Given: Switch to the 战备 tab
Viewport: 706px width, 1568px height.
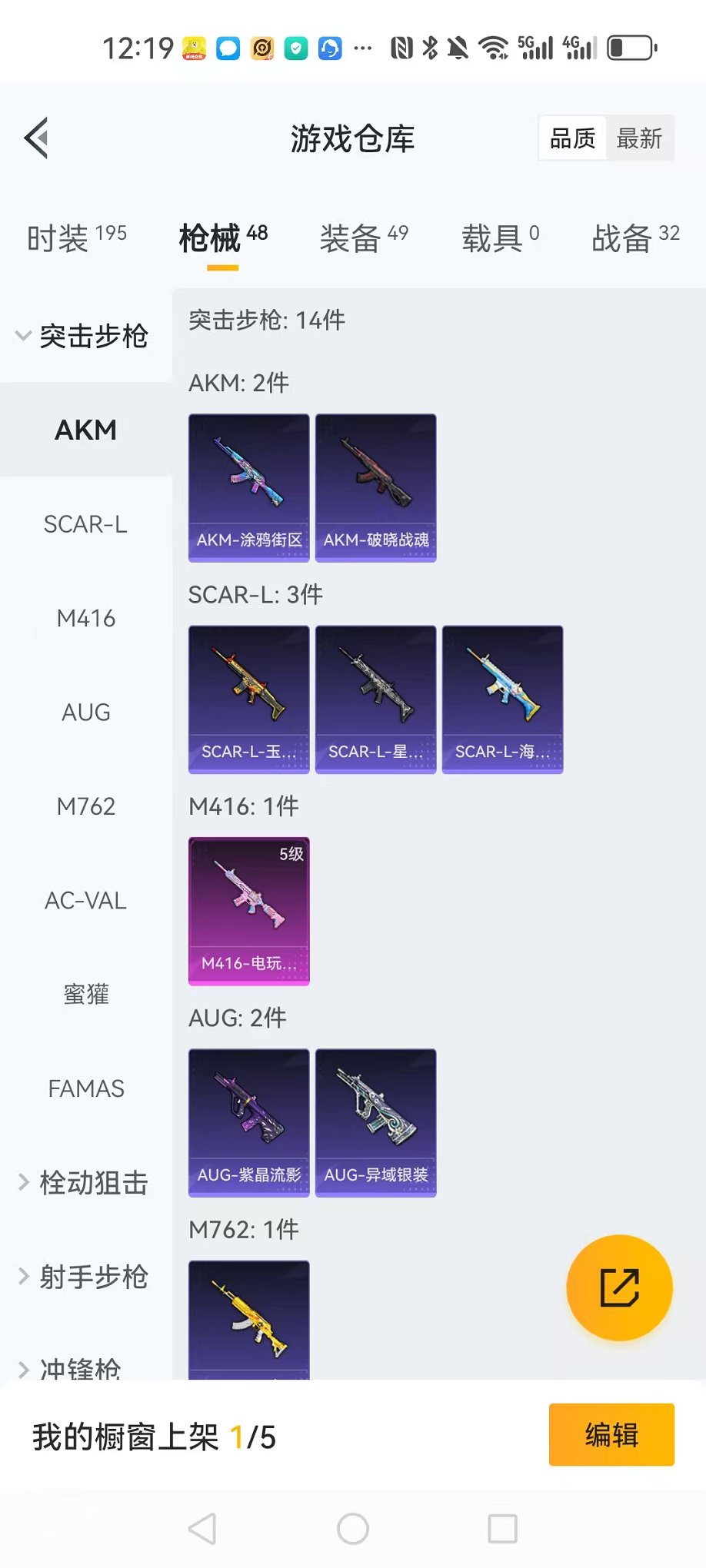Looking at the screenshot, I should click(x=635, y=238).
